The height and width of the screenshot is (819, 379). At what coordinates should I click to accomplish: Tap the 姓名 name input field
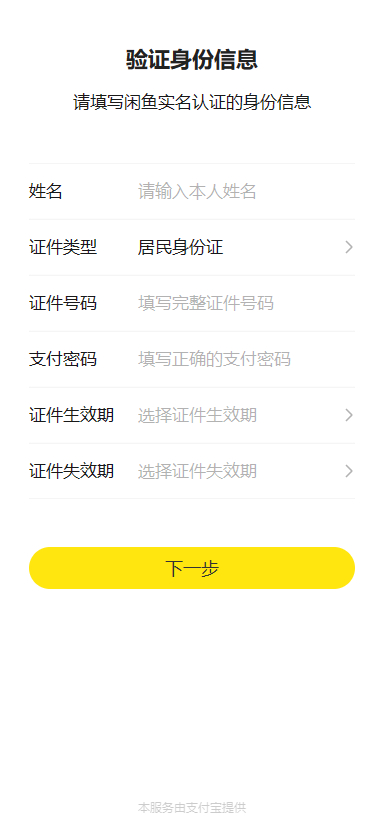(246, 192)
